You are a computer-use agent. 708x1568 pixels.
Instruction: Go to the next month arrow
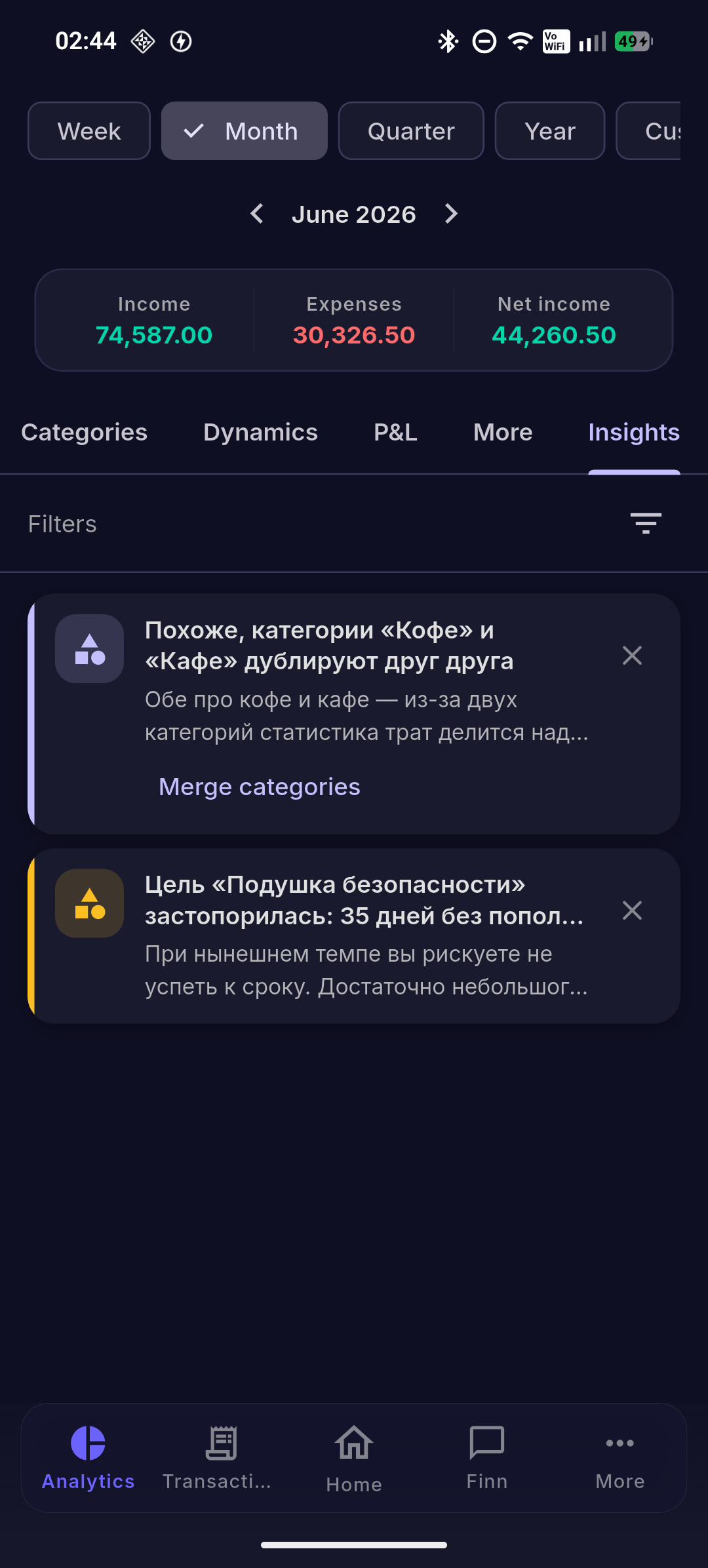tap(450, 214)
